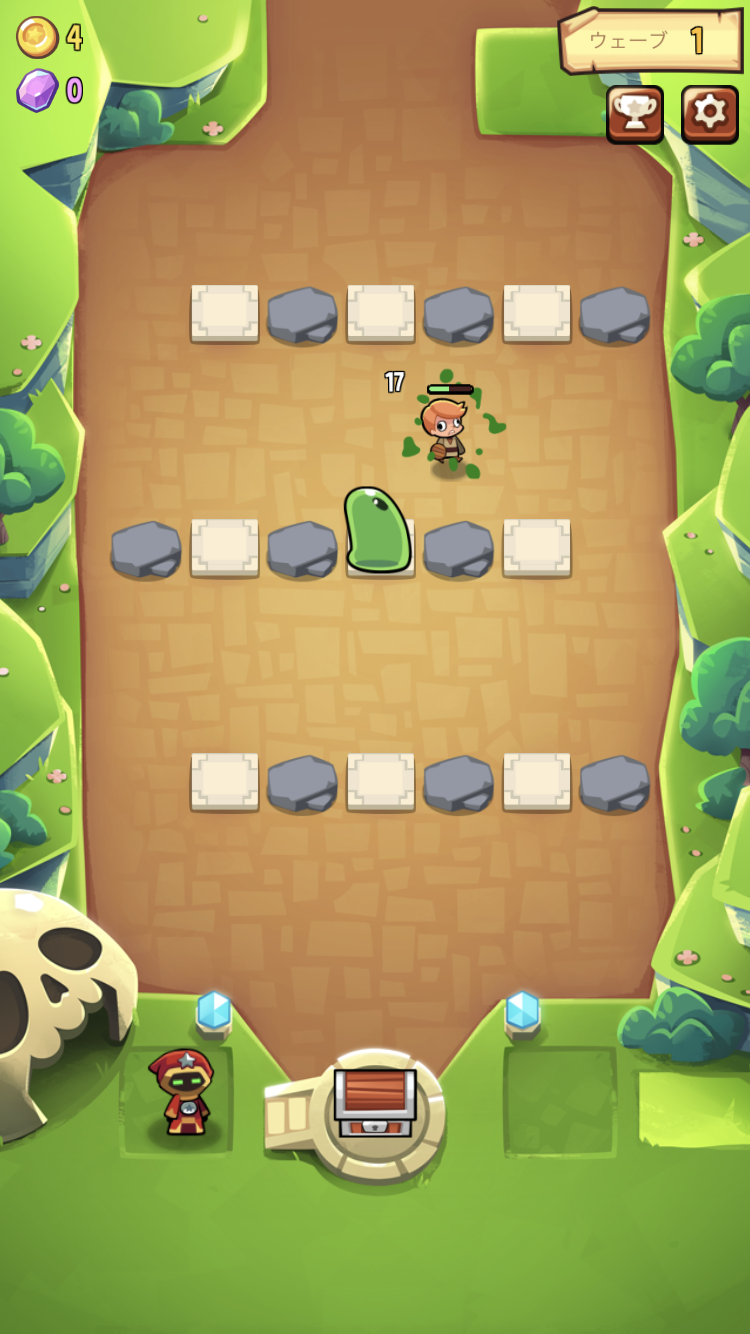Select the red hooded wizard hero
Viewport: 750px width, 1334px height.
(183, 1092)
